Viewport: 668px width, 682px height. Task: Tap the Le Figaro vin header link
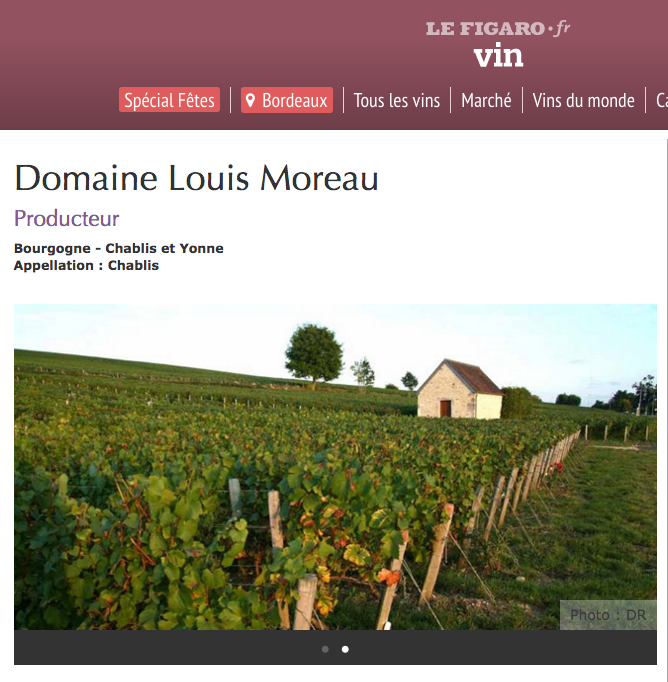(498, 44)
